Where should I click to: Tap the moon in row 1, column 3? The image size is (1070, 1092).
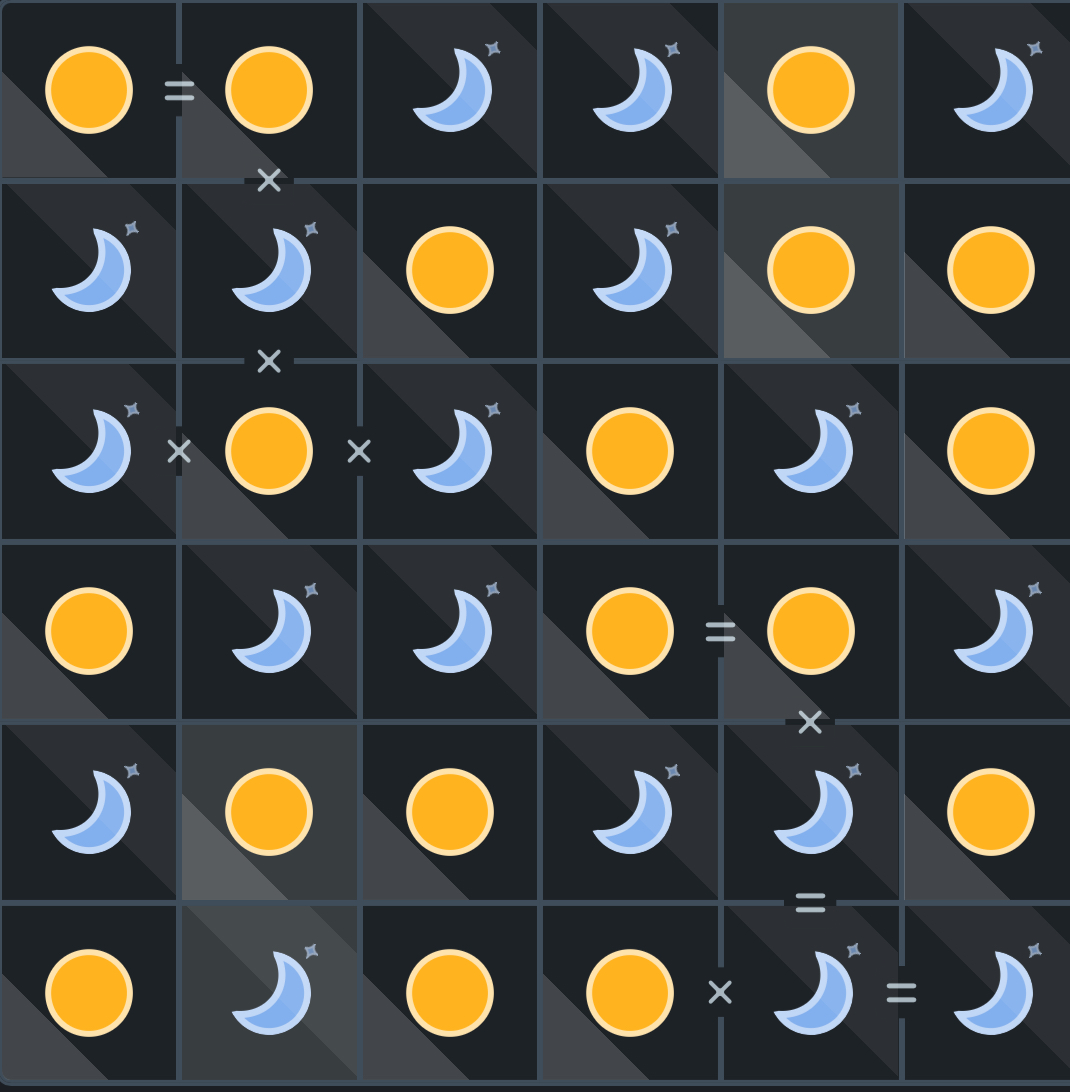(x=450, y=90)
